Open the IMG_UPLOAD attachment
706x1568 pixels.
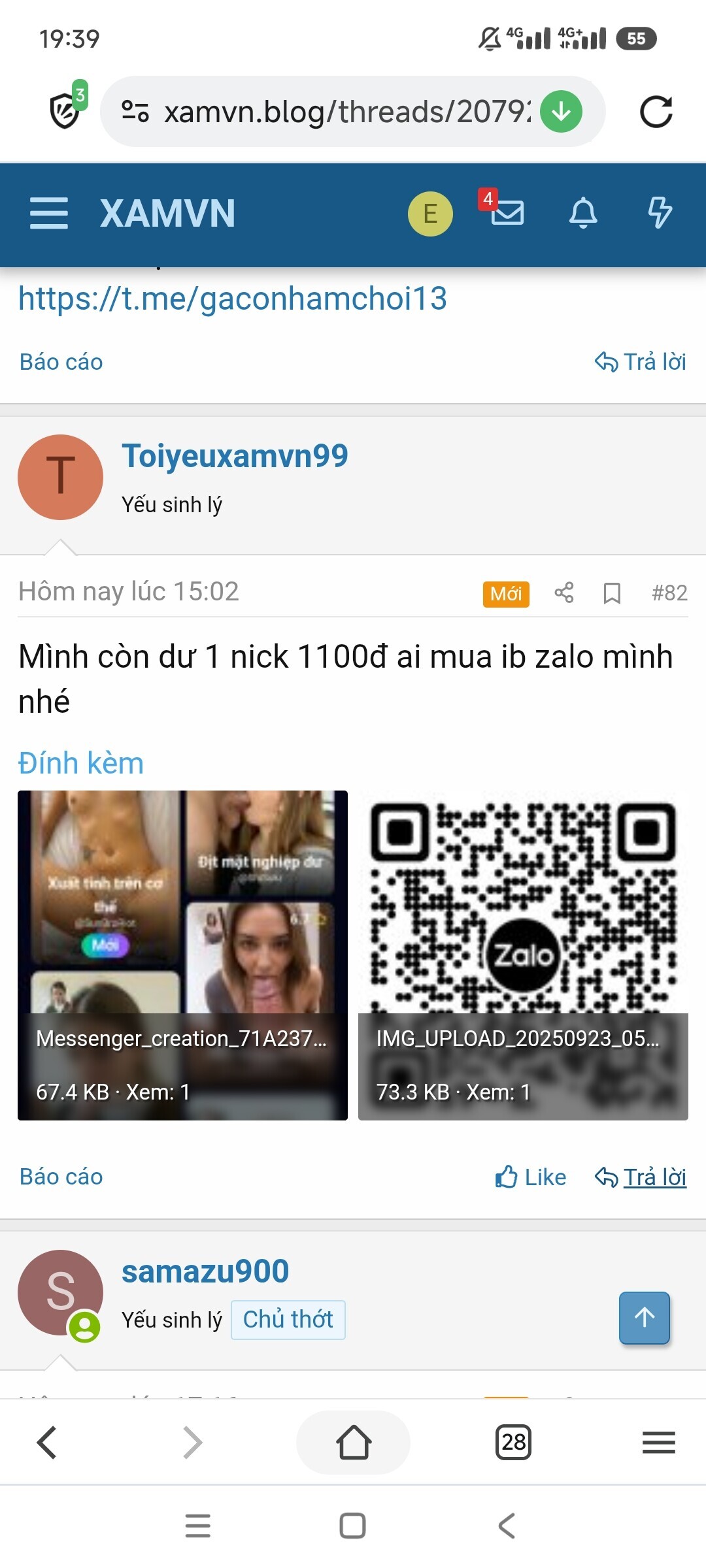[523, 955]
